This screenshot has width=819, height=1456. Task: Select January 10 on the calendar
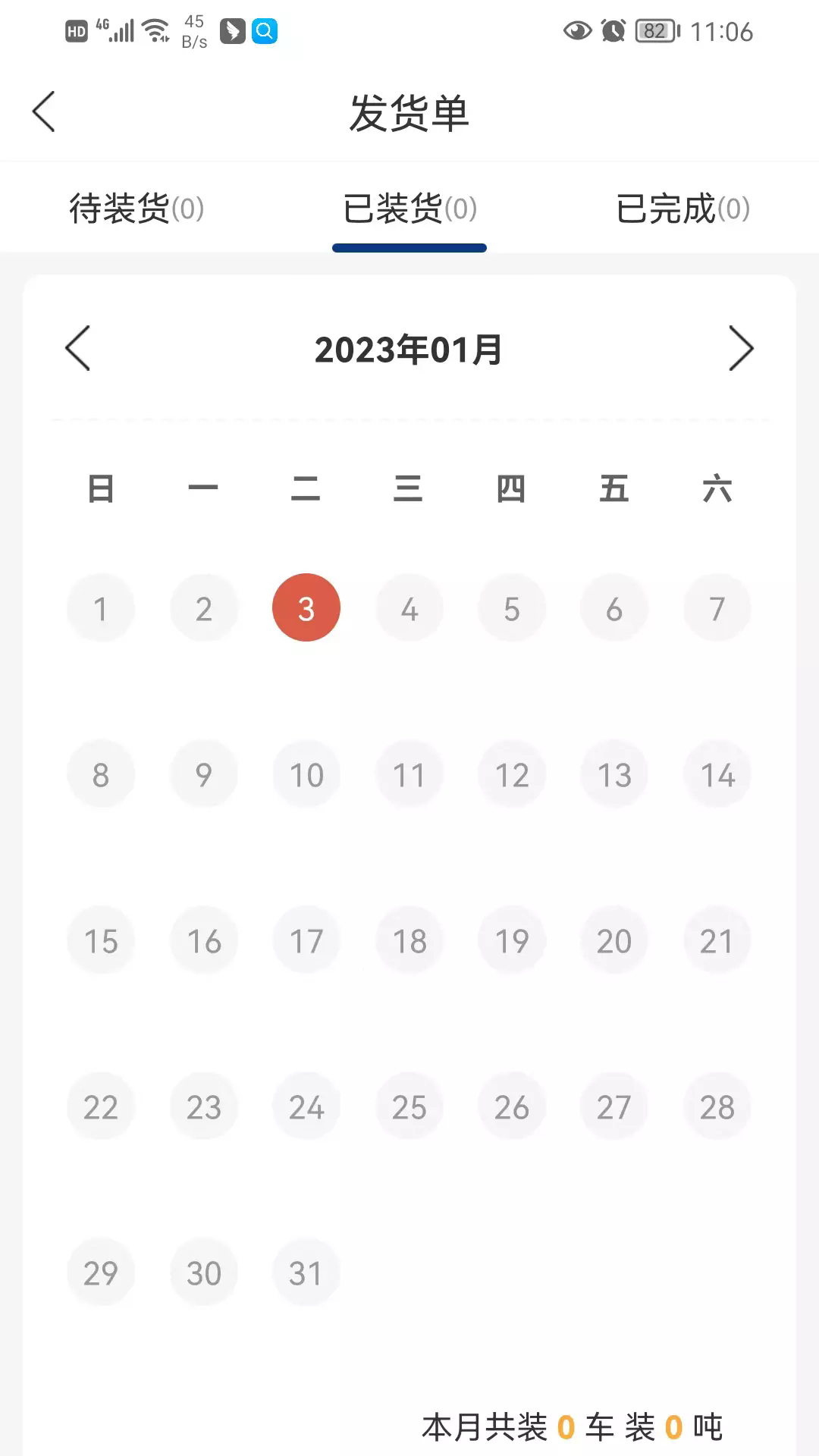coord(306,773)
